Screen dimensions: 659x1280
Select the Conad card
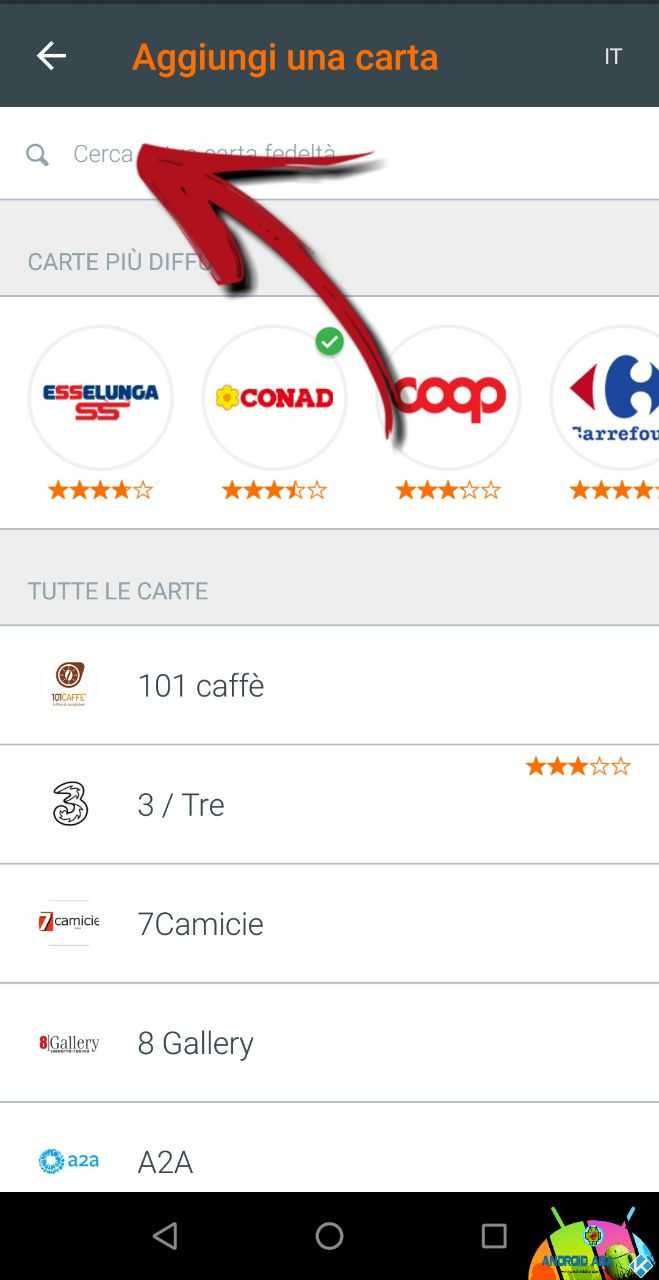point(274,398)
